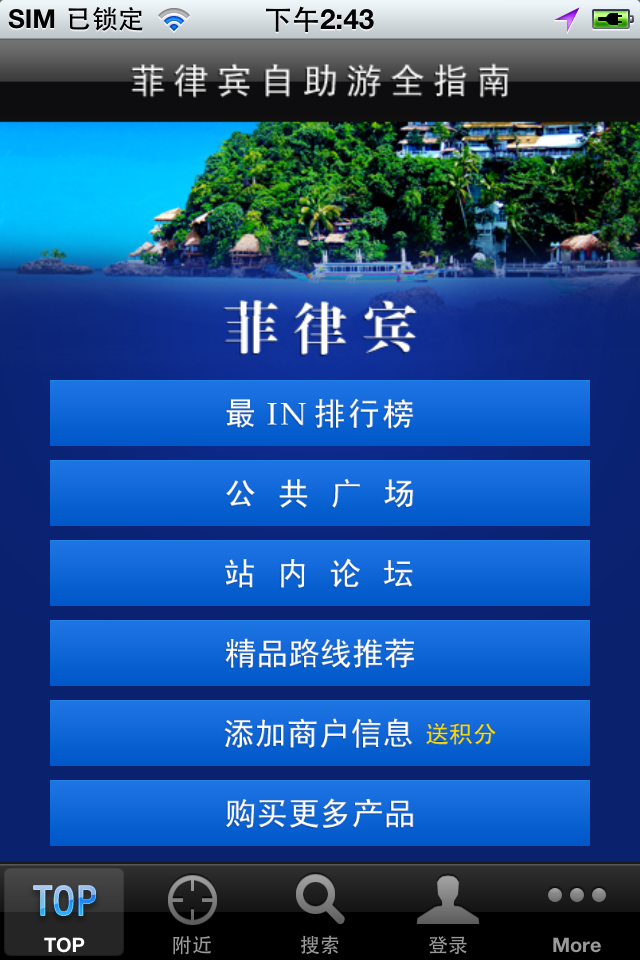The width and height of the screenshot is (640, 960).
Task: Go to 公共广场 public square
Action: 320,493
